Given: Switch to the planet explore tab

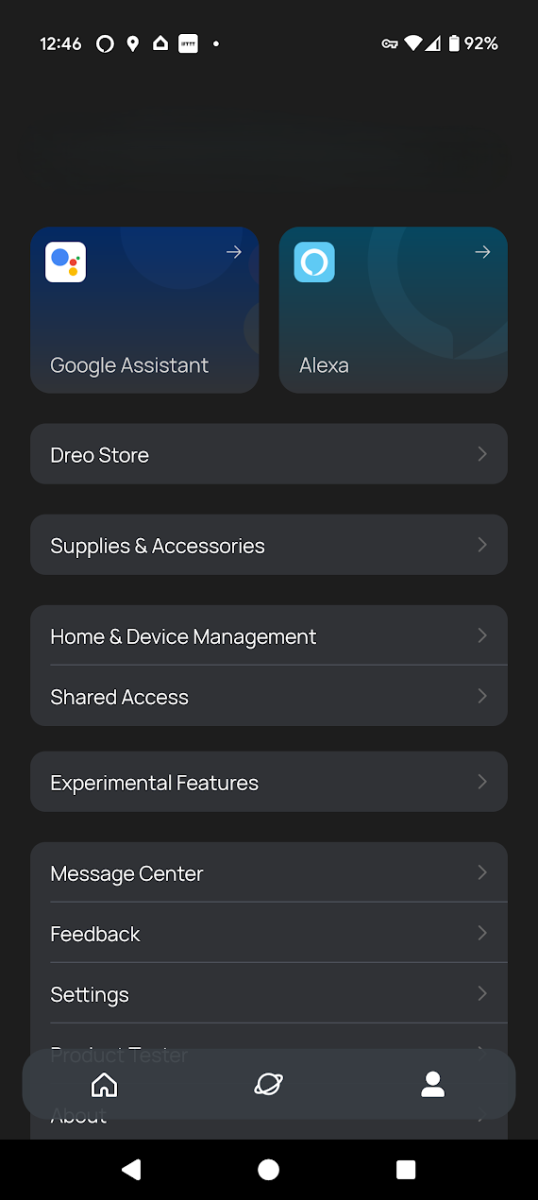Looking at the screenshot, I should point(268,1084).
